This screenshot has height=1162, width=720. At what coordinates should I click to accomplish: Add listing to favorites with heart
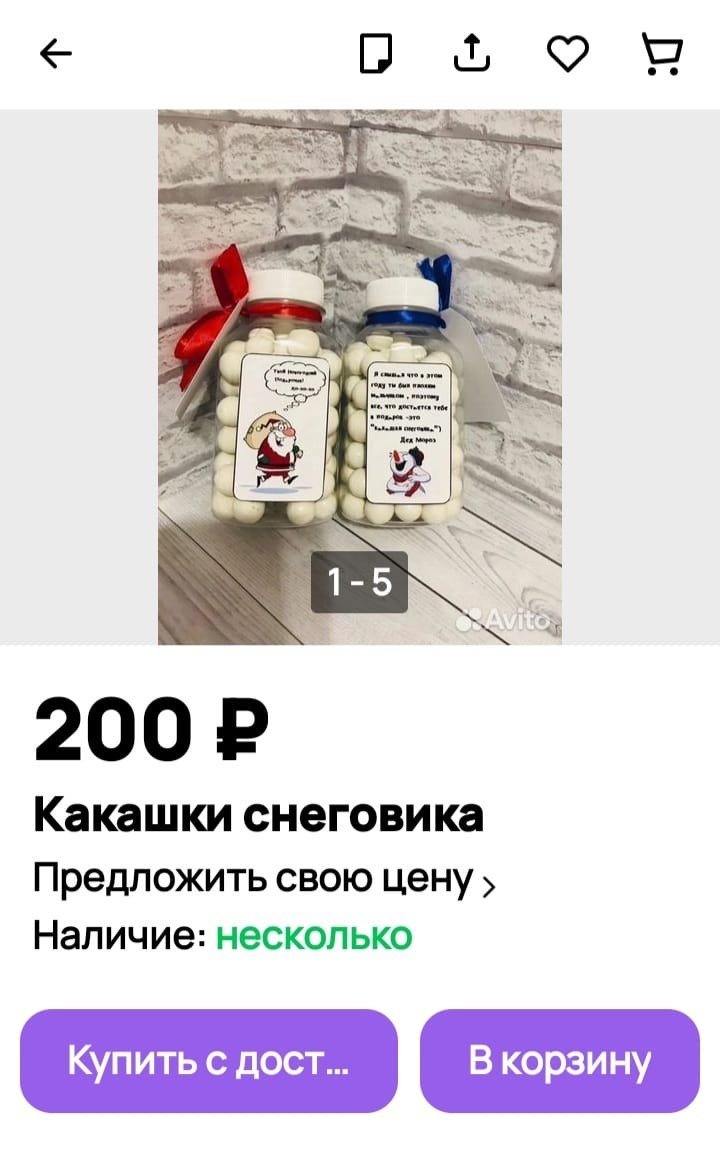pyautogui.click(x=567, y=53)
